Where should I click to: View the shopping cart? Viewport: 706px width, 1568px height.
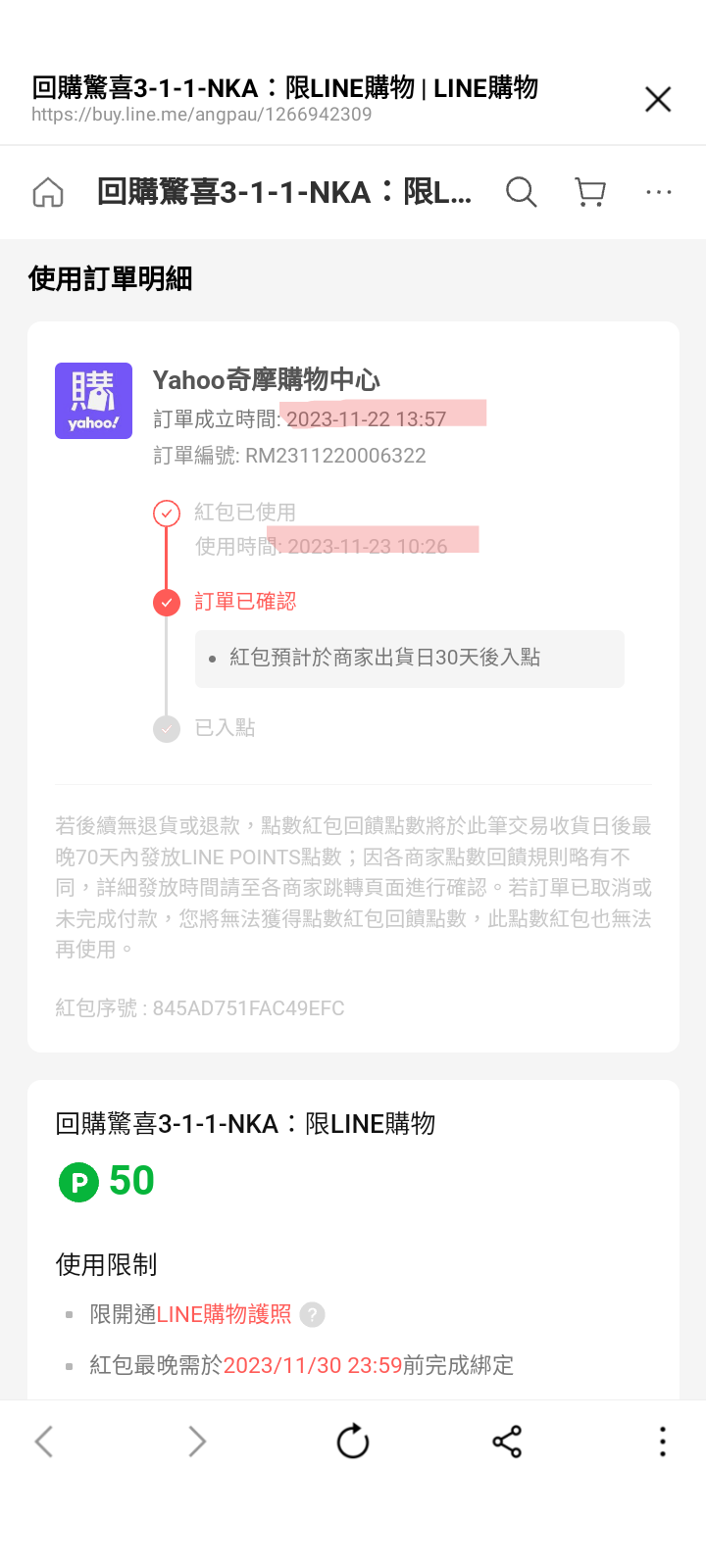[x=590, y=192]
